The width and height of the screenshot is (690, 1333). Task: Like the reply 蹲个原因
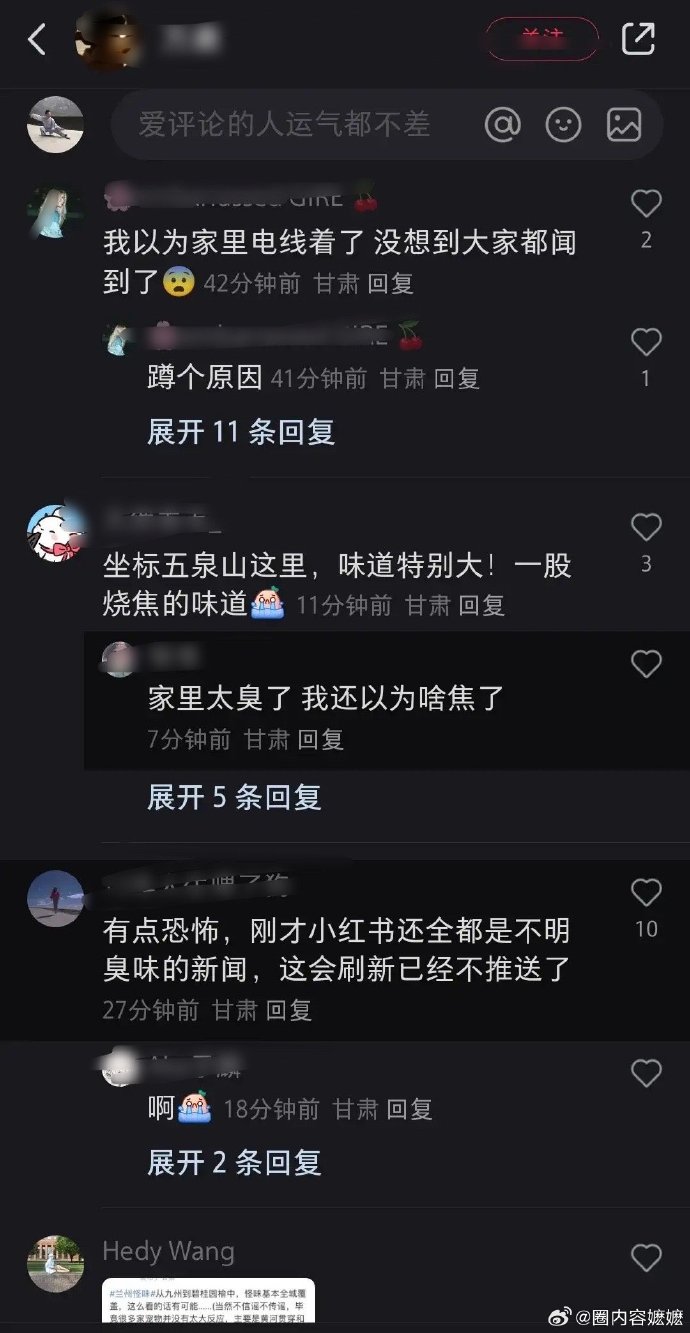click(x=646, y=343)
